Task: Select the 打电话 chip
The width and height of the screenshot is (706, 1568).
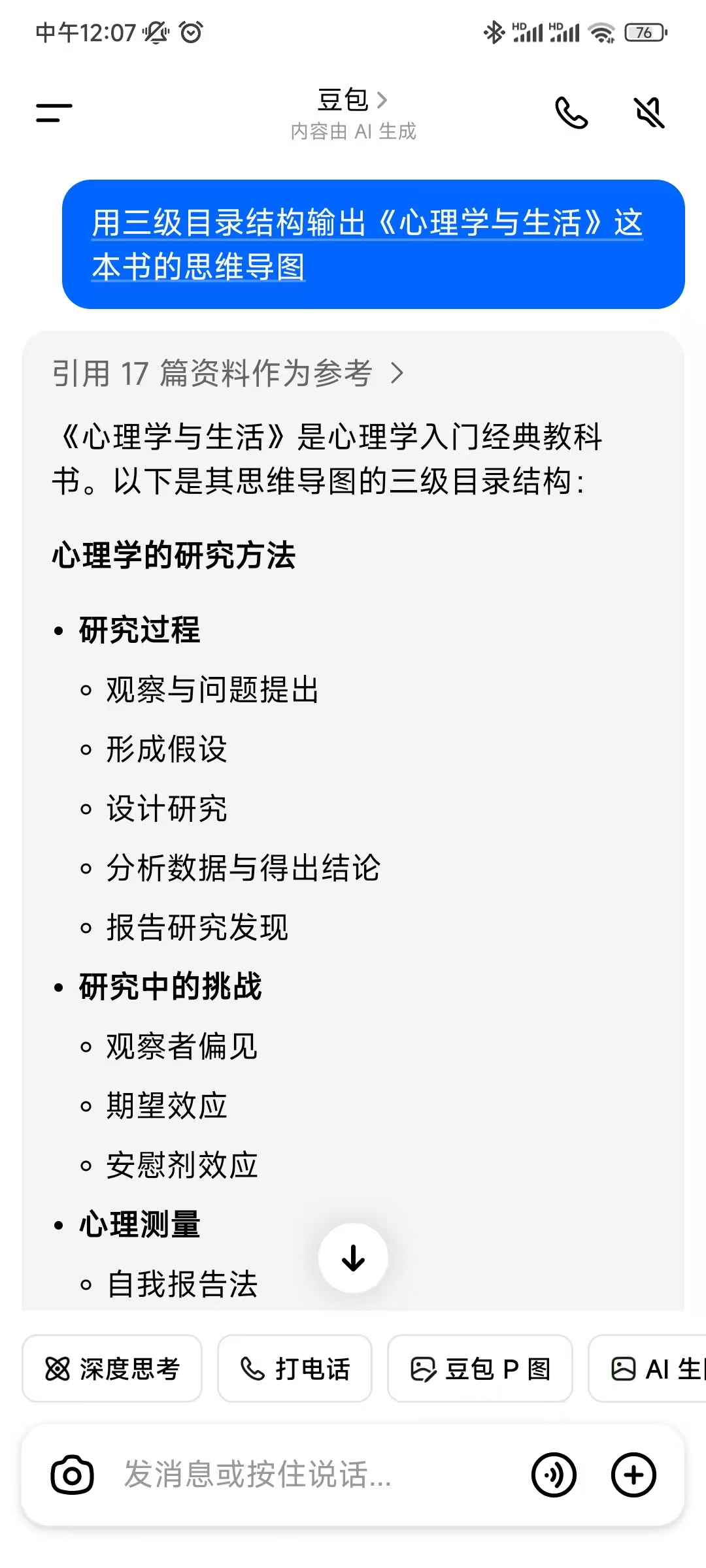Action: (x=295, y=1368)
